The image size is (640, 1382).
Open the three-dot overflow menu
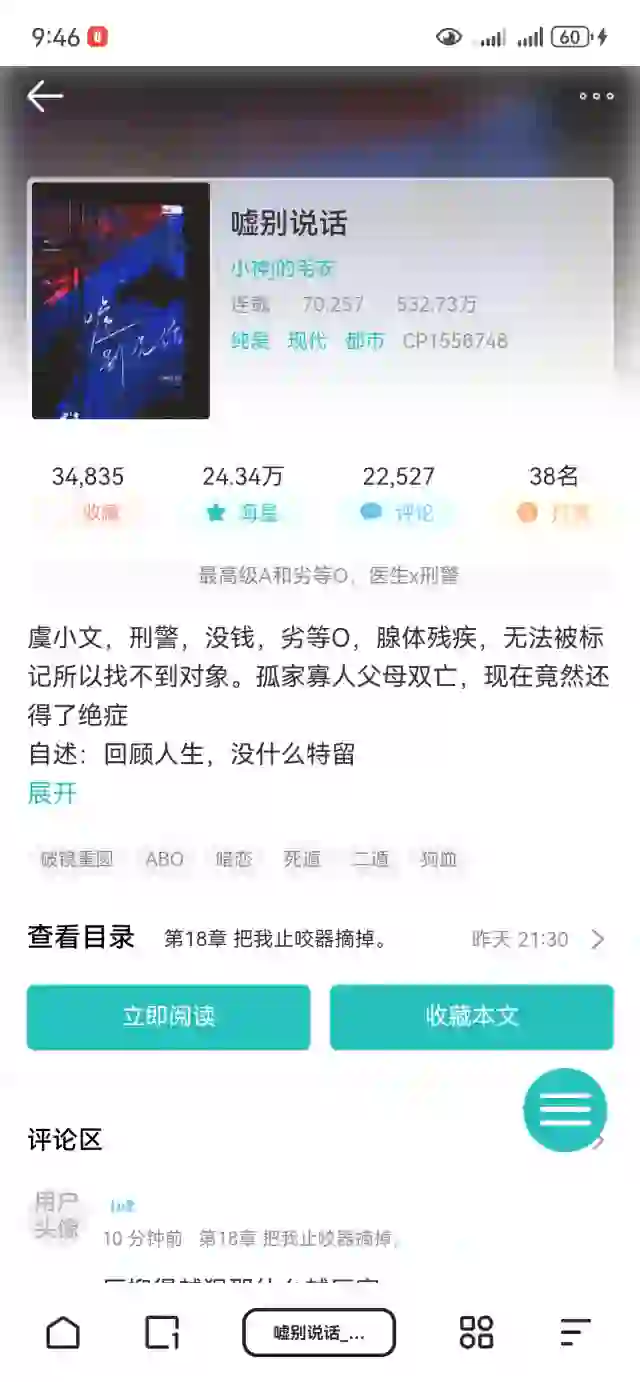pyautogui.click(x=596, y=96)
